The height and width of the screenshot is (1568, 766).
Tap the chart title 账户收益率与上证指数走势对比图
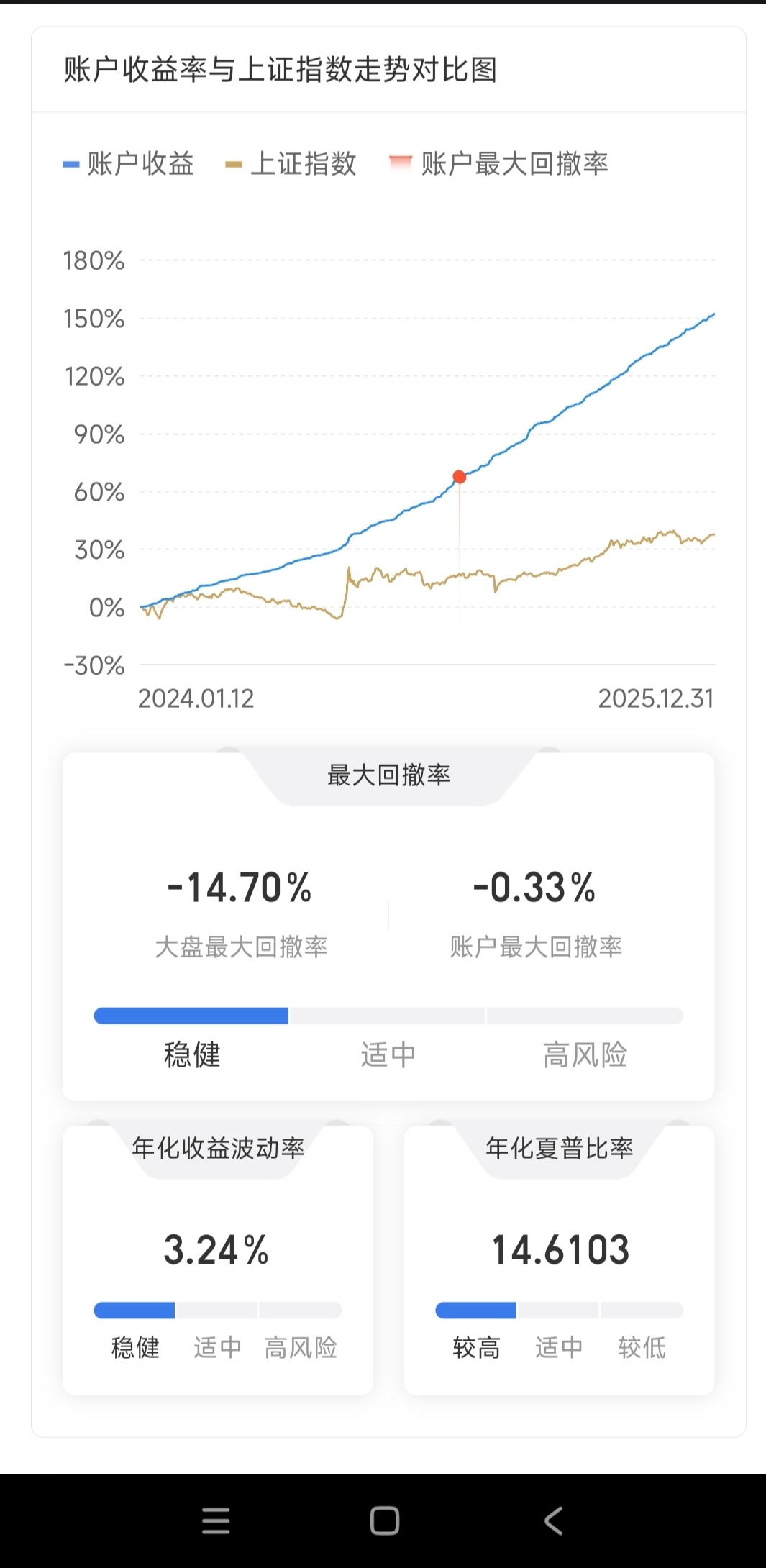(x=281, y=71)
